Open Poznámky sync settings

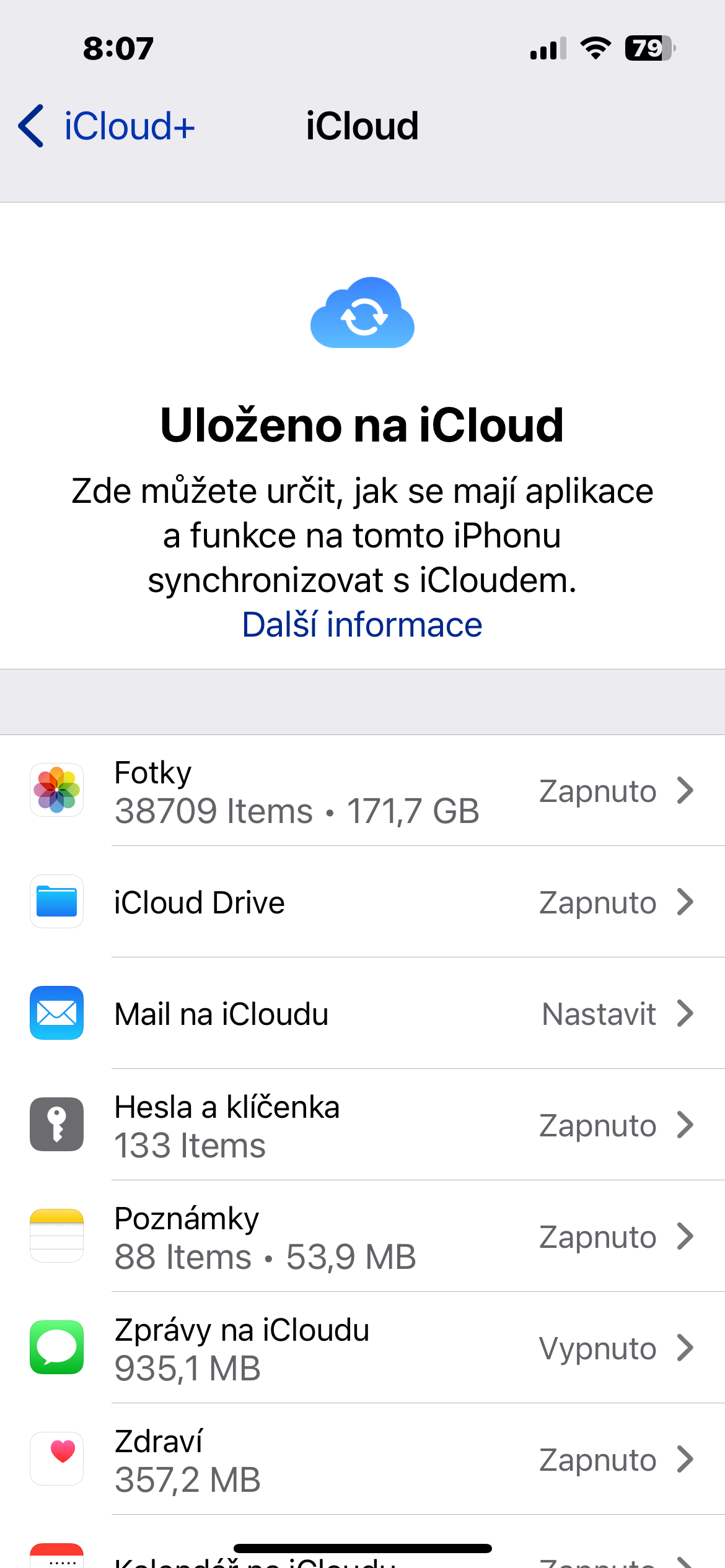(x=362, y=1237)
